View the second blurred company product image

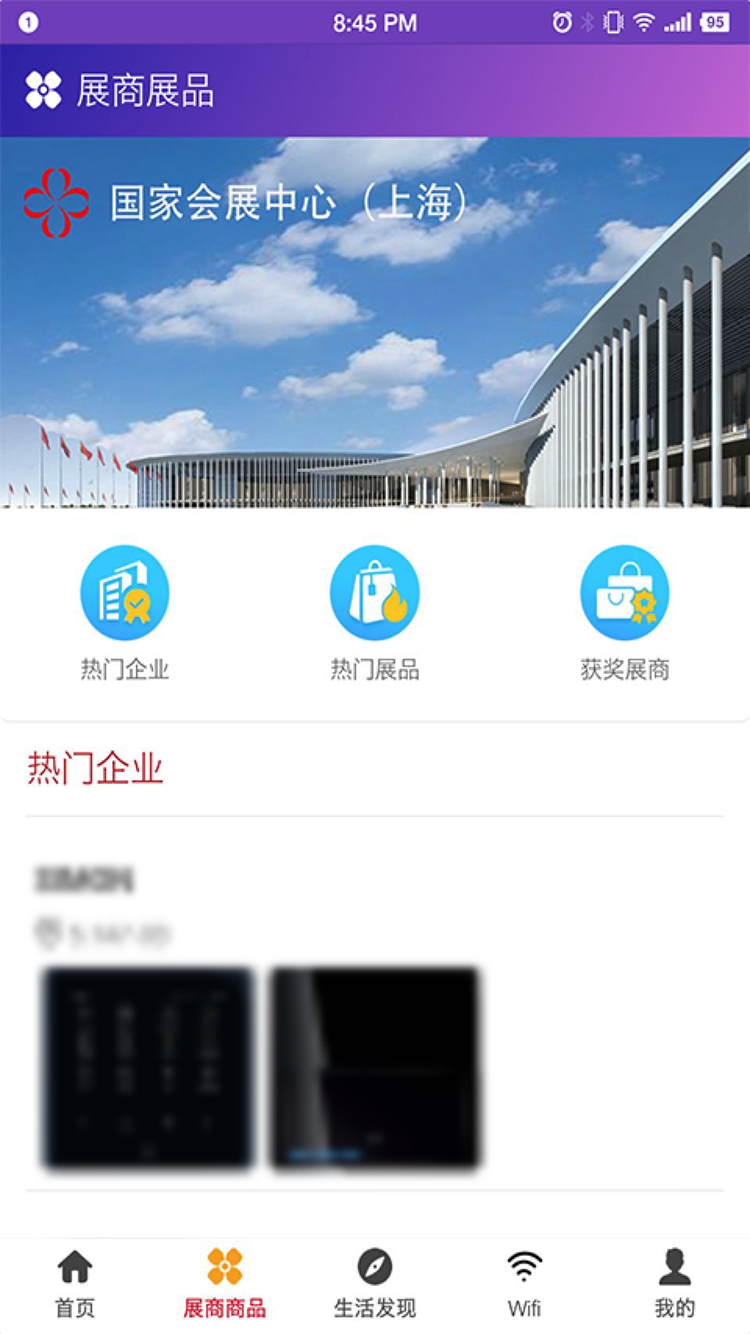374,1067
